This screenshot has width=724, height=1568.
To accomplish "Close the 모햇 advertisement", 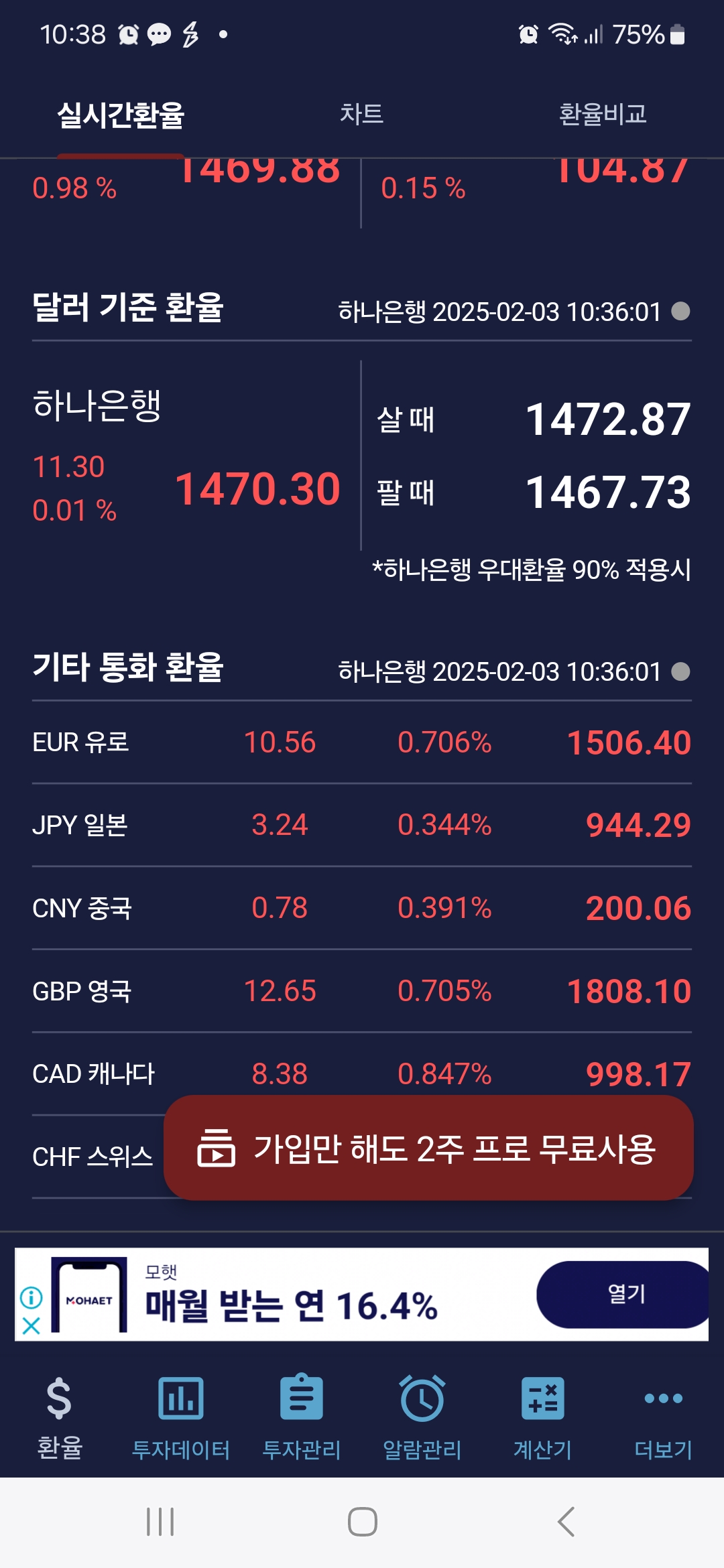I will pyautogui.click(x=31, y=1325).
